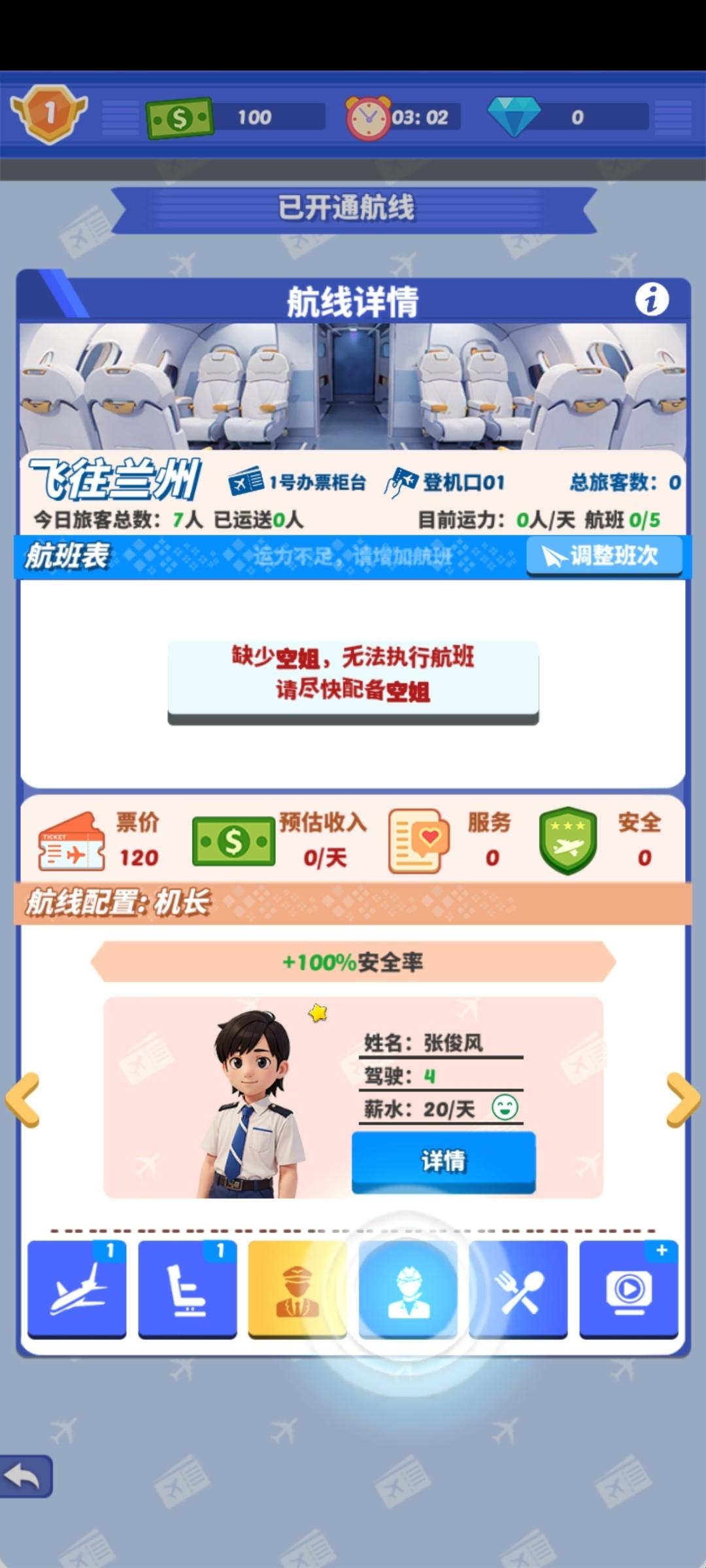This screenshot has height=1568, width=706.
Task: Go back with the return arrow
Action: [x=25, y=1476]
